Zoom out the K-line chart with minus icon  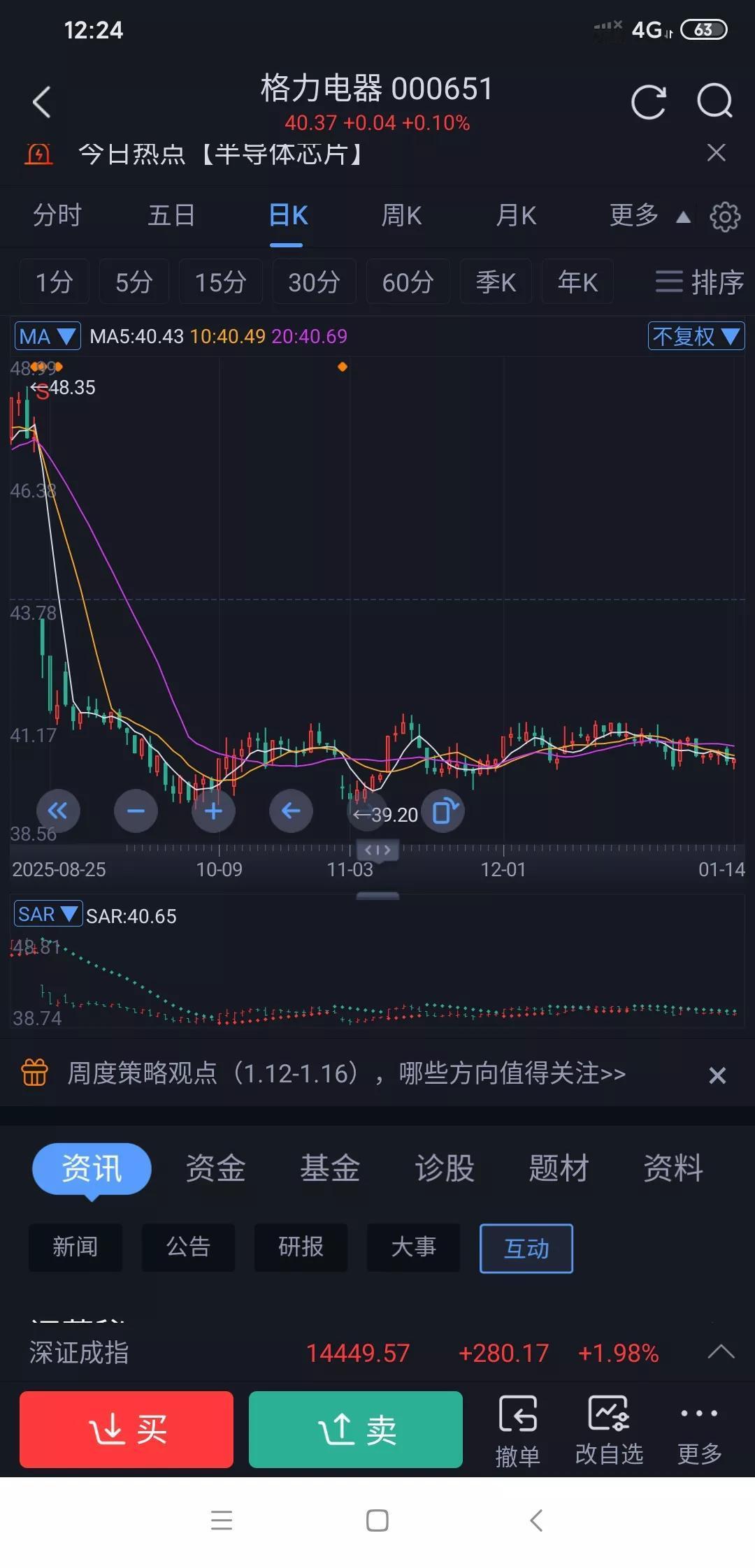coord(136,811)
